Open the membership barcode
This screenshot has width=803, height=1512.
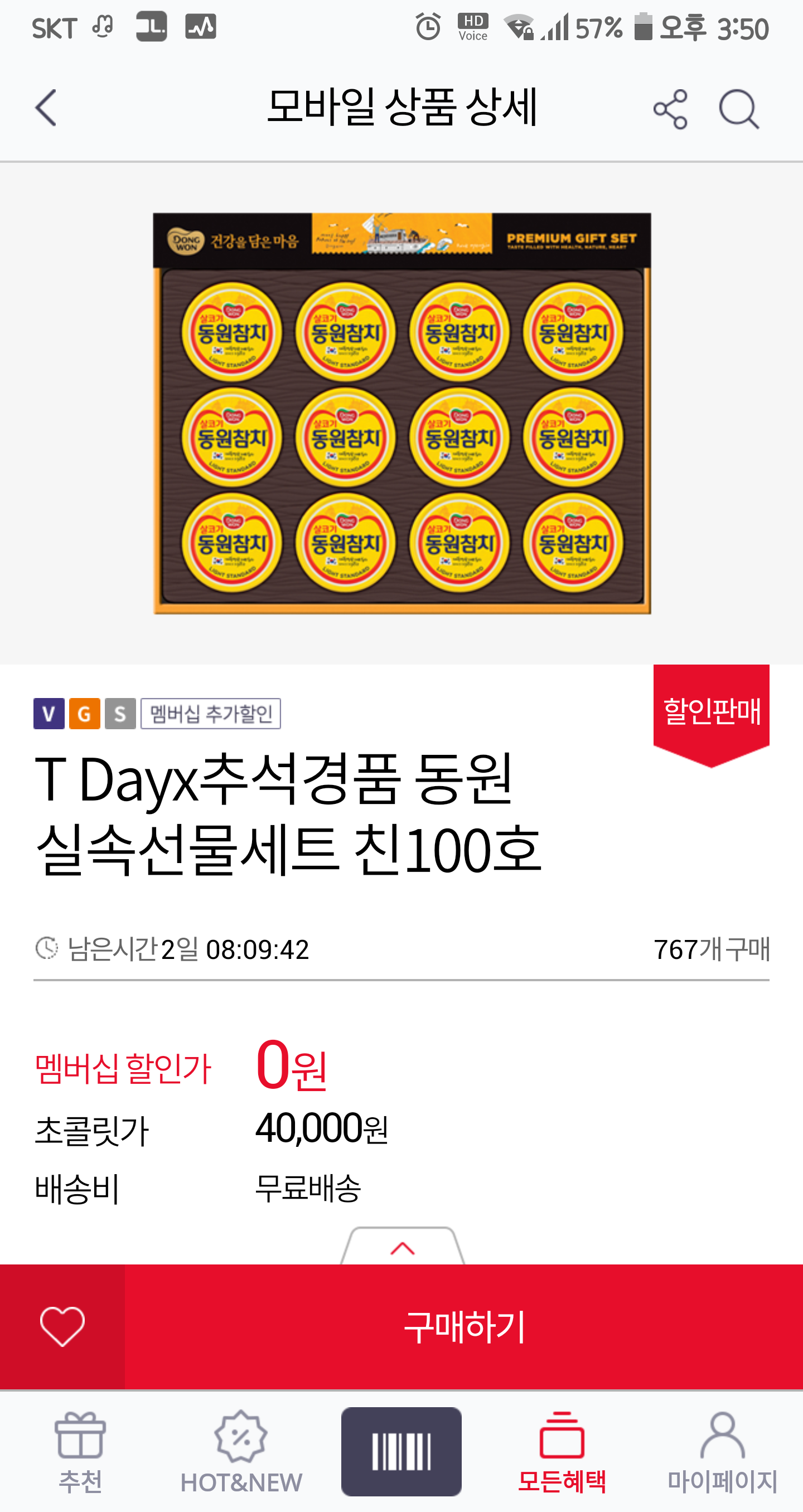coord(401,1451)
